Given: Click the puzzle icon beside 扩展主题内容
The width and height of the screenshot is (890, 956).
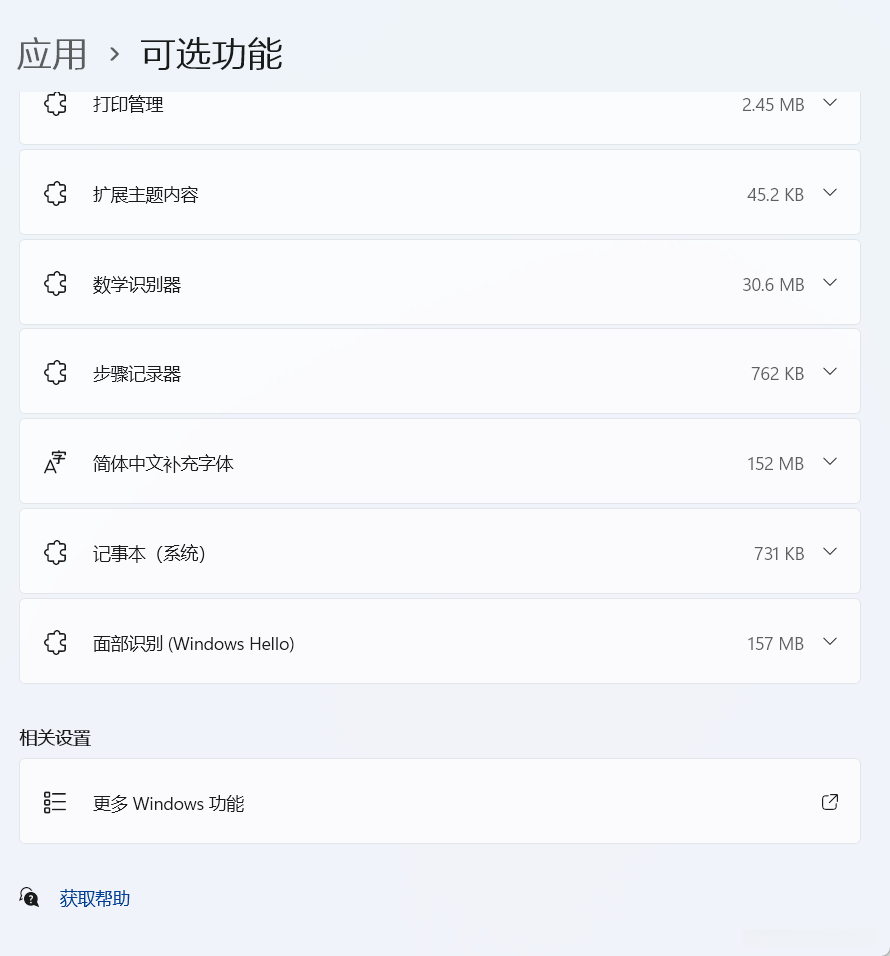Looking at the screenshot, I should coord(55,193).
